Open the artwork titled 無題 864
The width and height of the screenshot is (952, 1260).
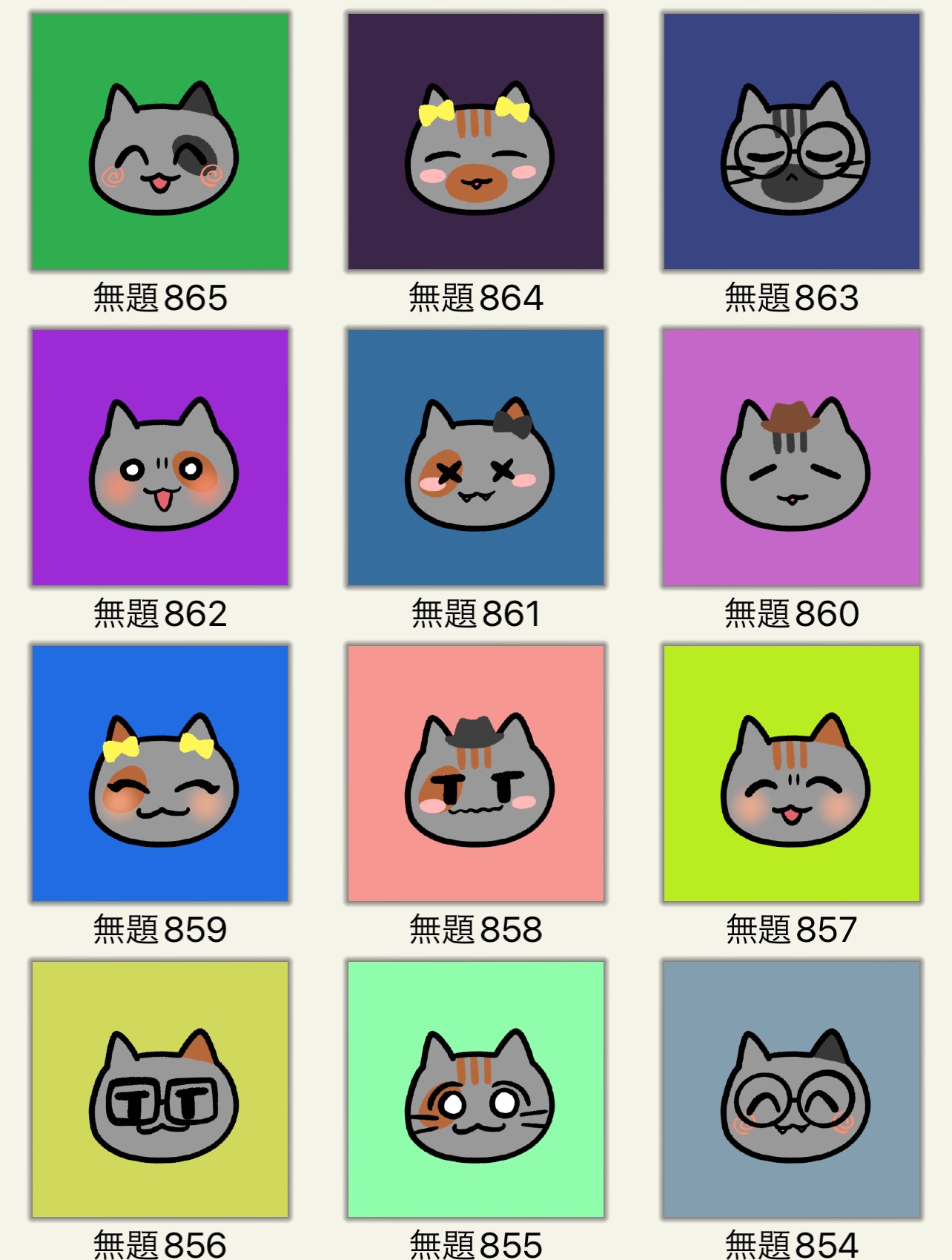(476, 142)
